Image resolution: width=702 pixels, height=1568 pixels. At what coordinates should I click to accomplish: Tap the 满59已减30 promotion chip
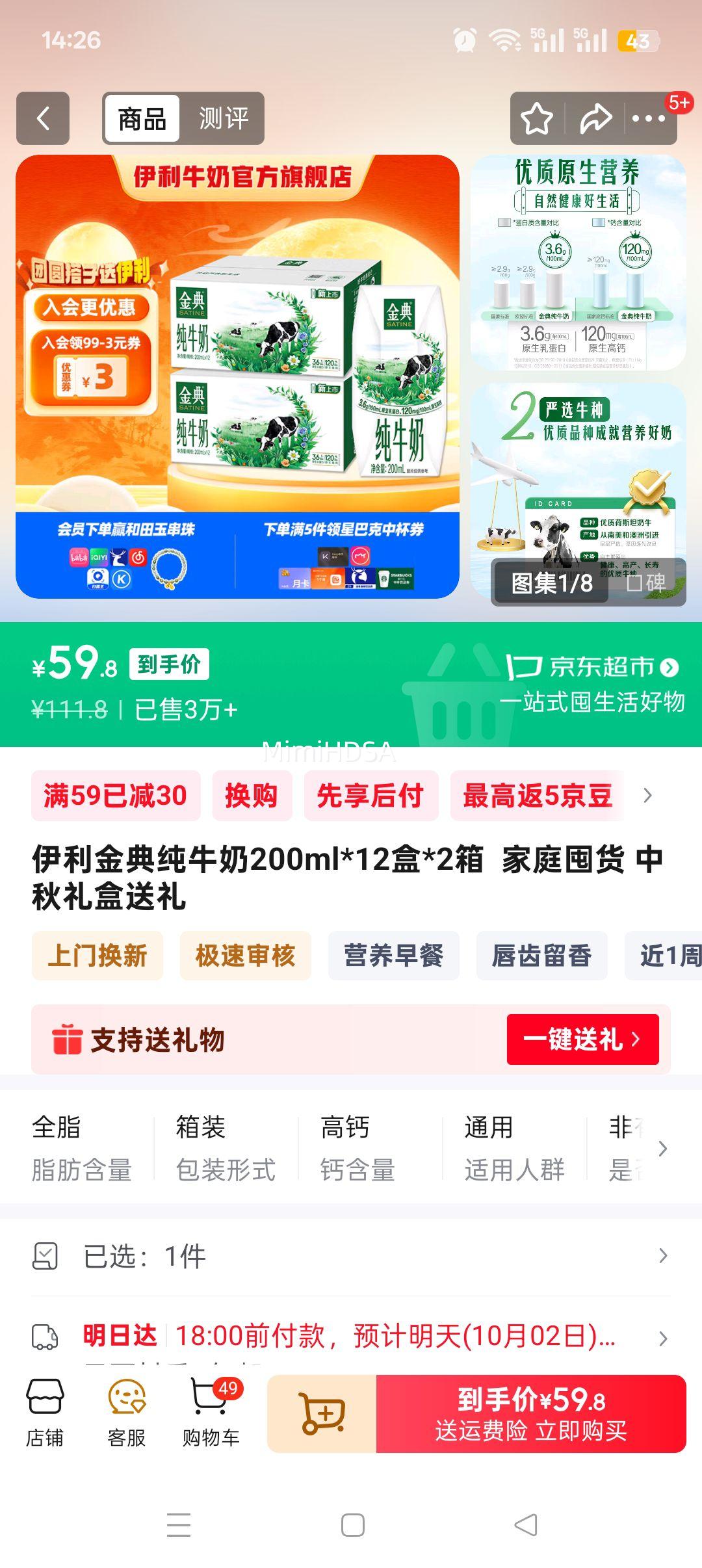116,796
